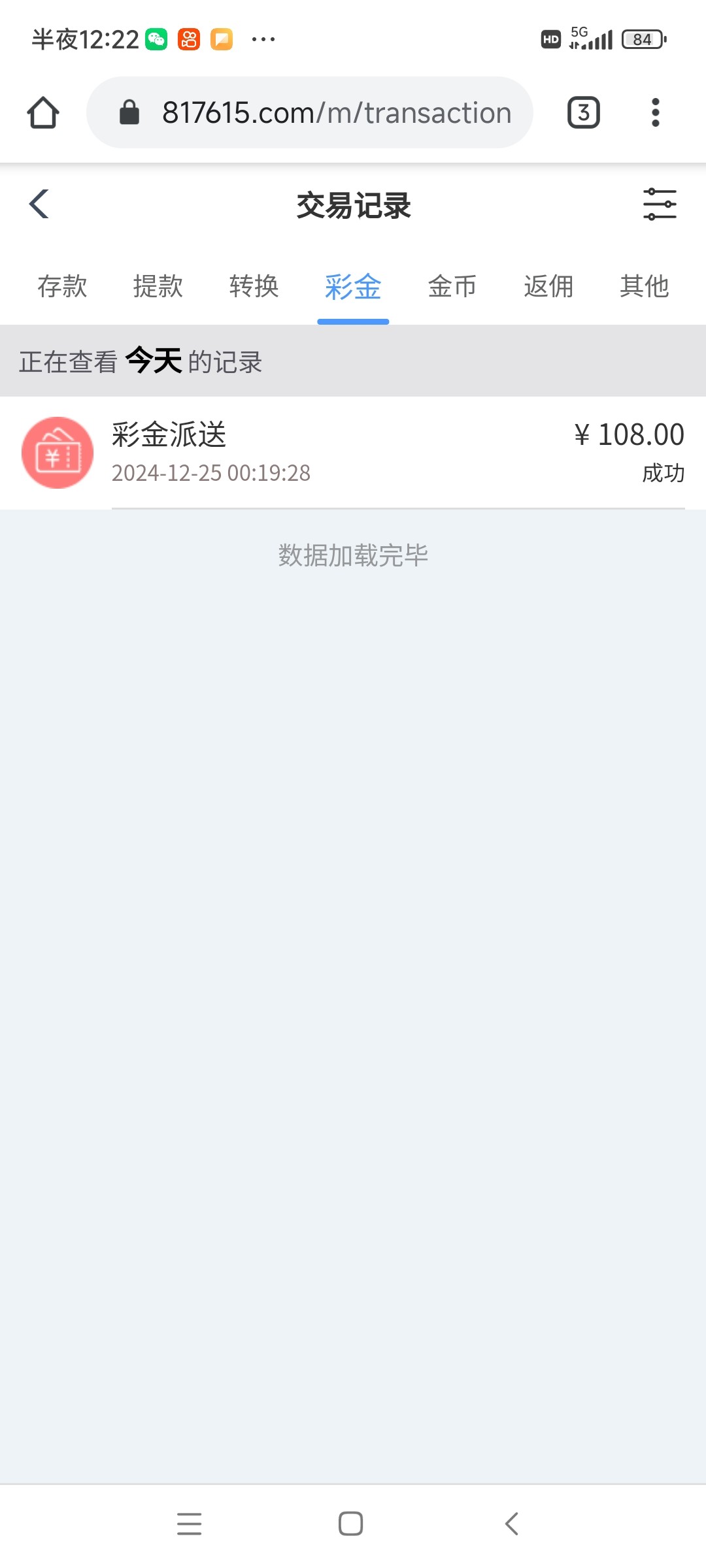
Task: Select the 彩金 tab
Action: 353,287
